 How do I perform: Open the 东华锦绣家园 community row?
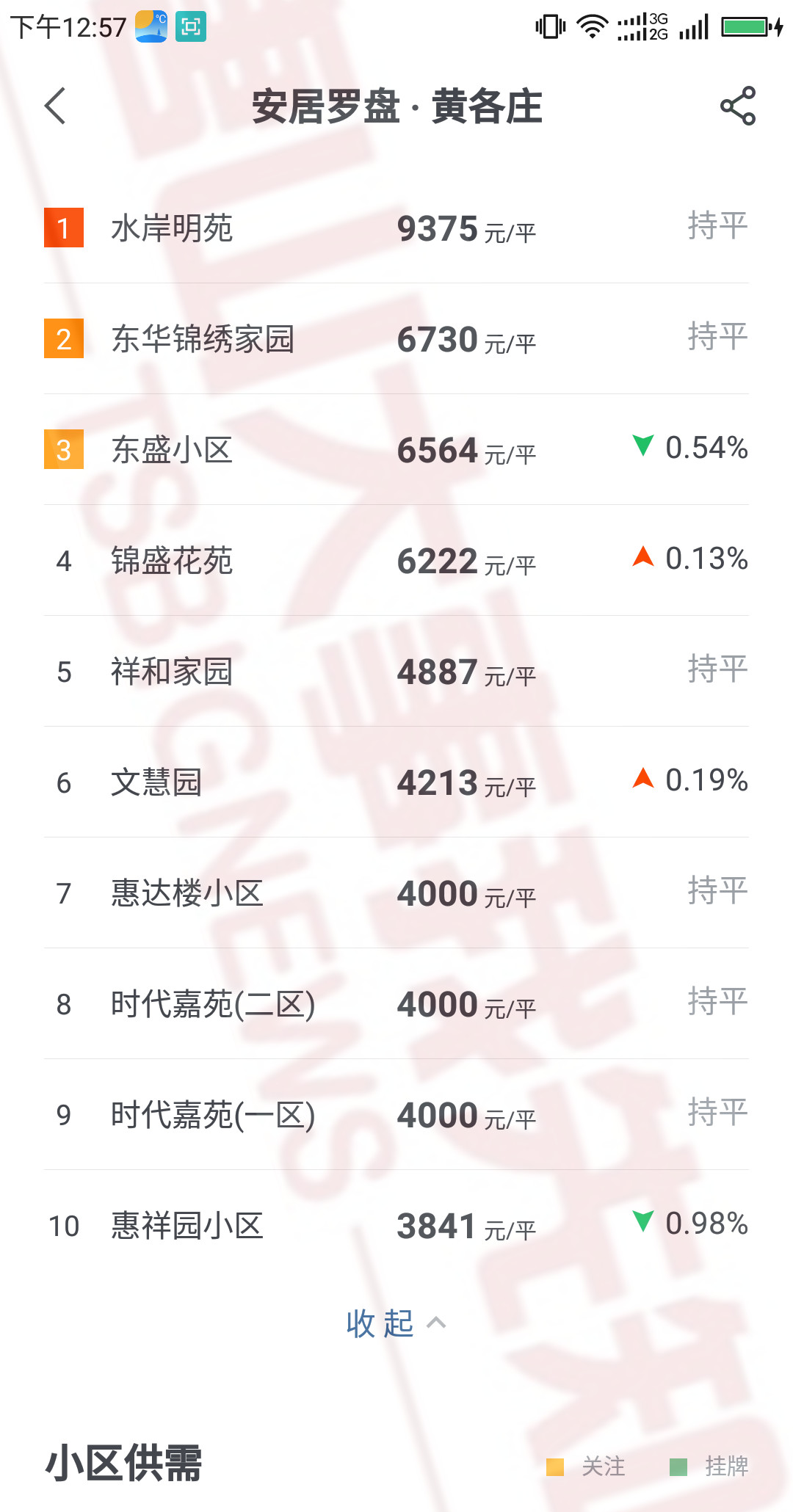[203, 339]
